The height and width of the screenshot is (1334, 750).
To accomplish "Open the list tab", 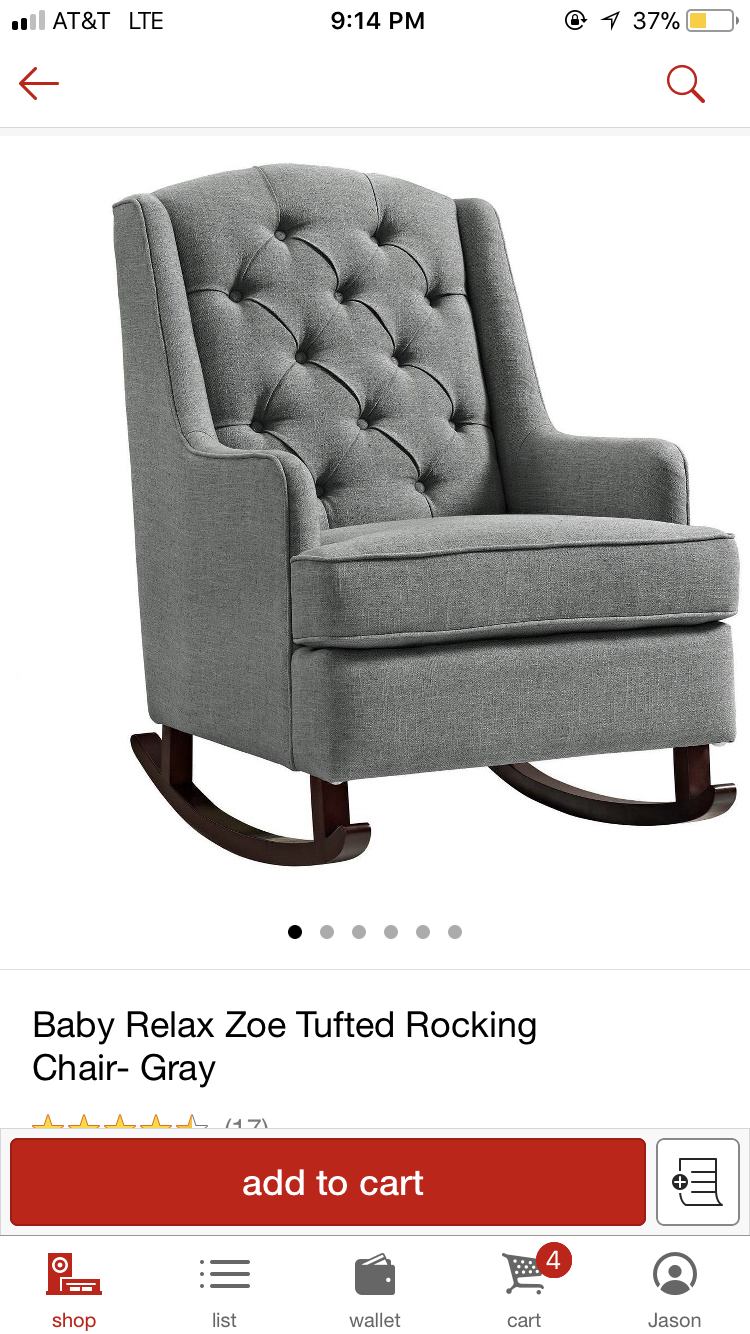I will click(x=224, y=1290).
